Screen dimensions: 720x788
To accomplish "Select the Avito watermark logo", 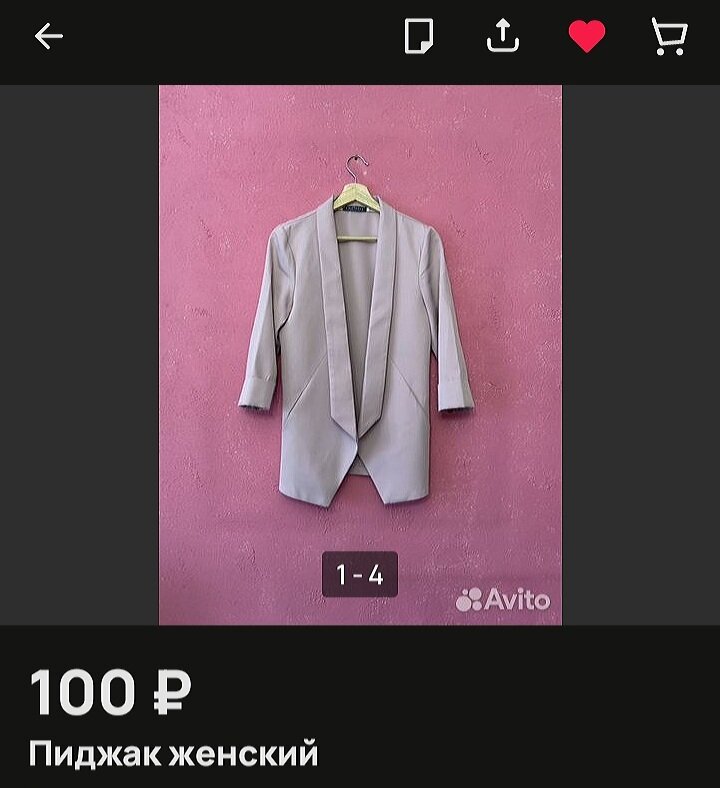I will [x=506, y=599].
